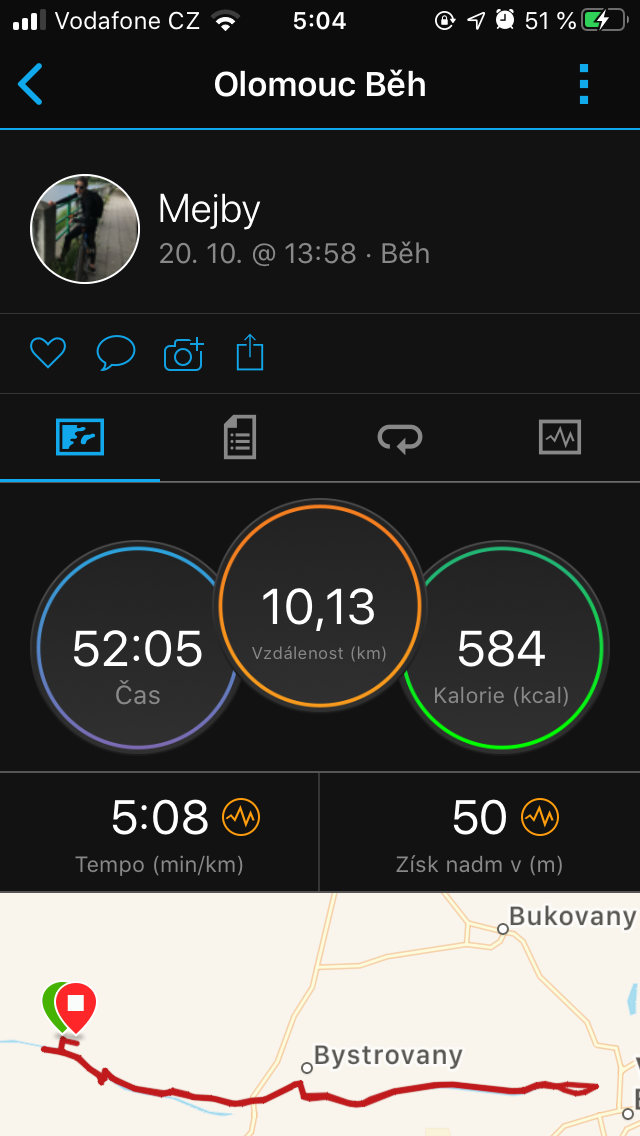640x1136 pixels.
Task: Open the comment bubble icon
Action: (116, 354)
